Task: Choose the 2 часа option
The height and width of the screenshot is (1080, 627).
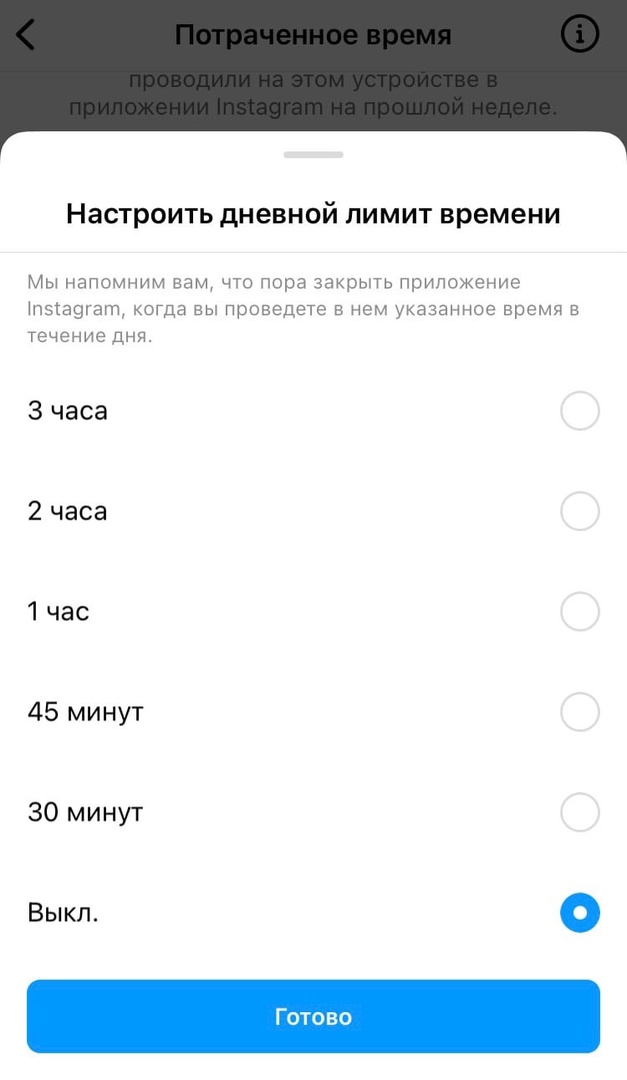Action: coord(314,511)
